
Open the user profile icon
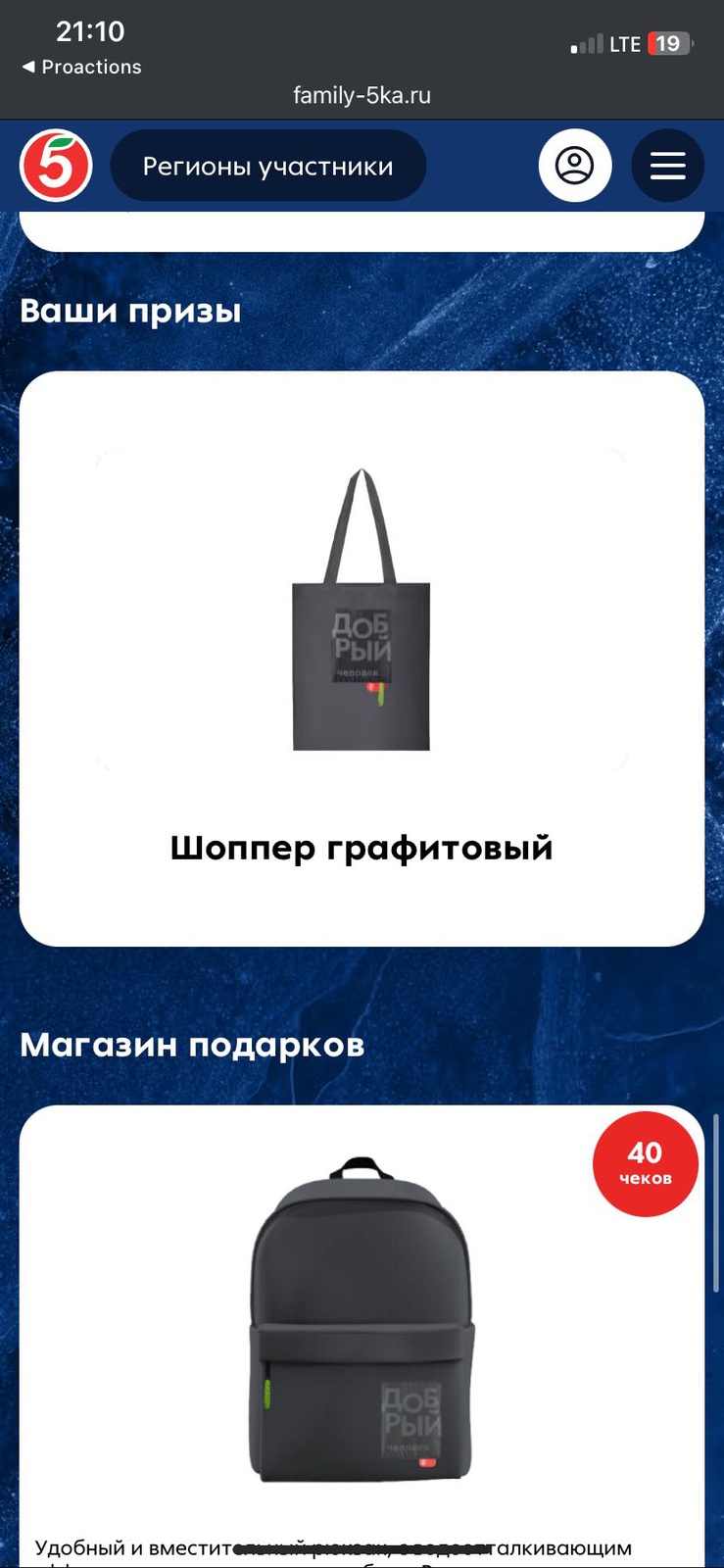575,166
